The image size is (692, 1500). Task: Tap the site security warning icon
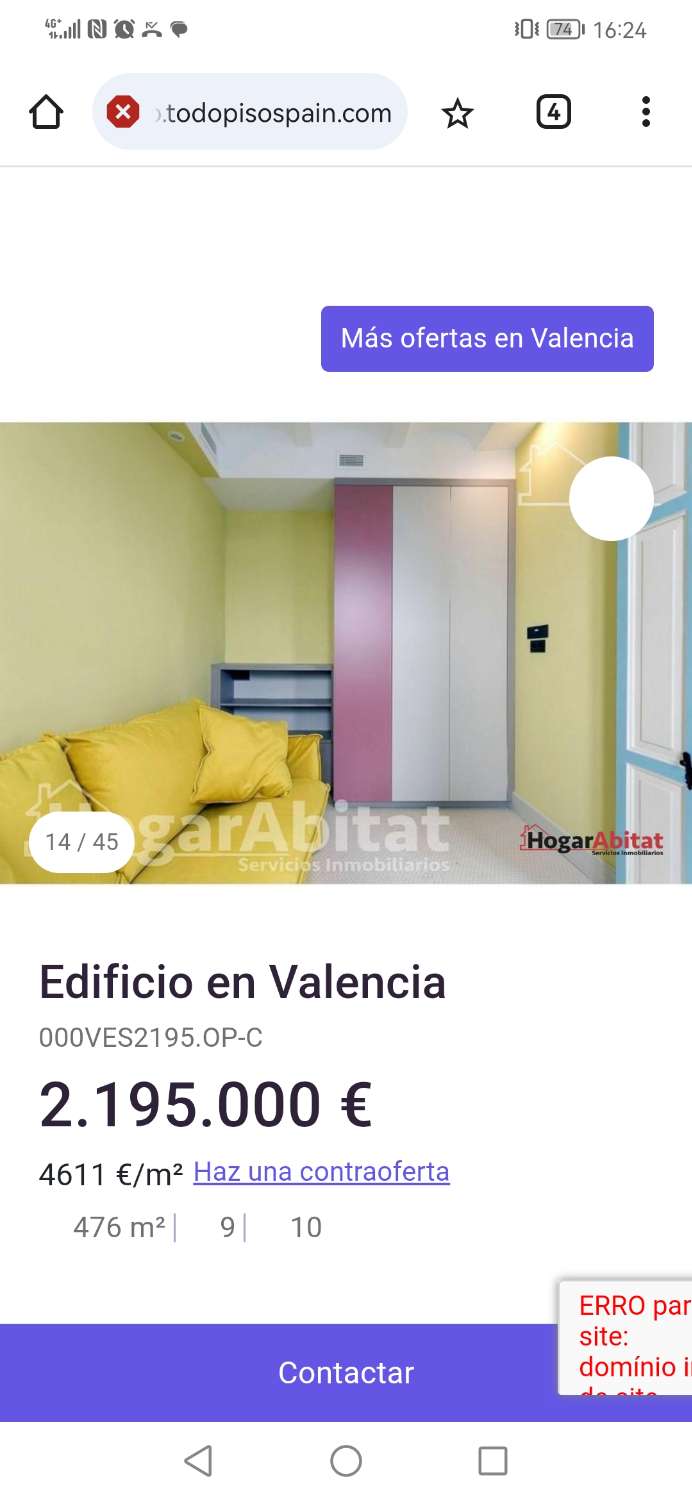tap(123, 113)
